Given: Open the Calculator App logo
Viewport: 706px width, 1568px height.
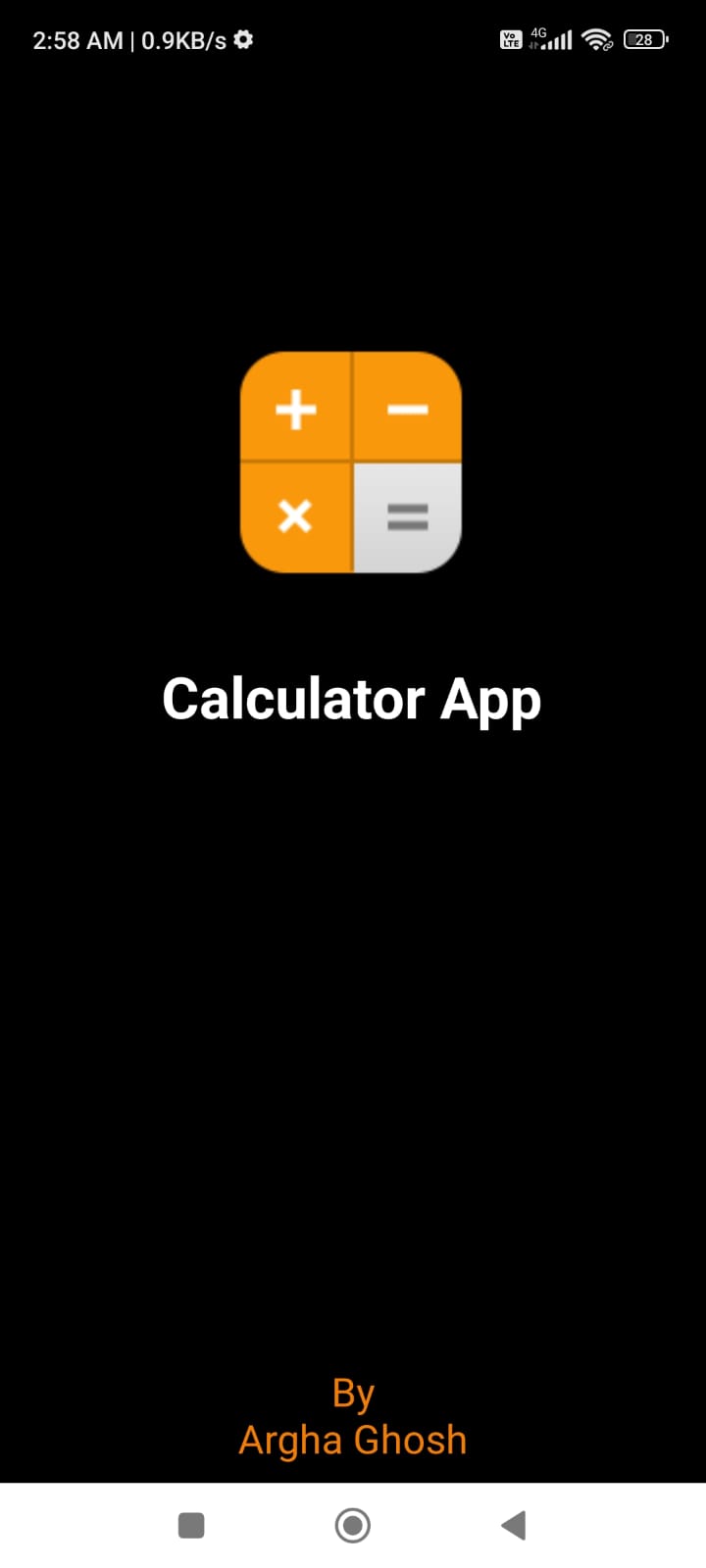Looking at the screenshot, I should click(350, 461).
